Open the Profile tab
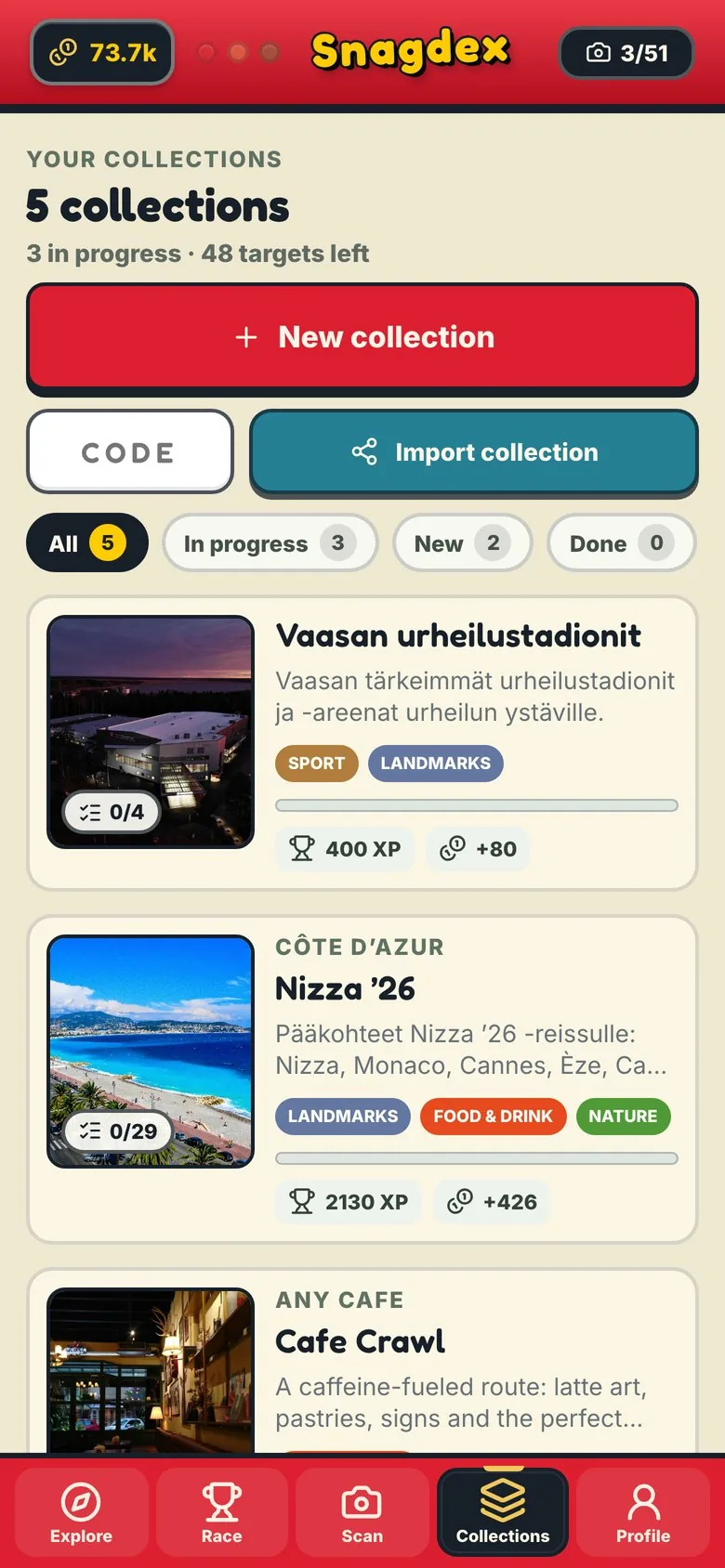Image resolution: width=725 pixels, height=1568 pixels. click(x=643, y=1514)
